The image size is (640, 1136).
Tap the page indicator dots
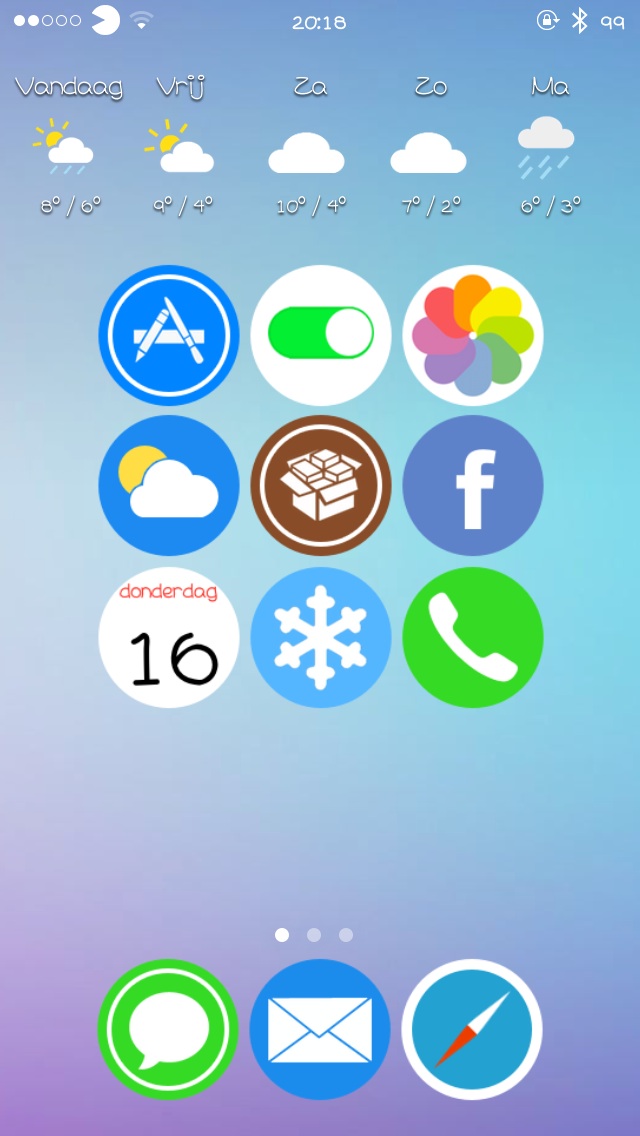(314, 935)
